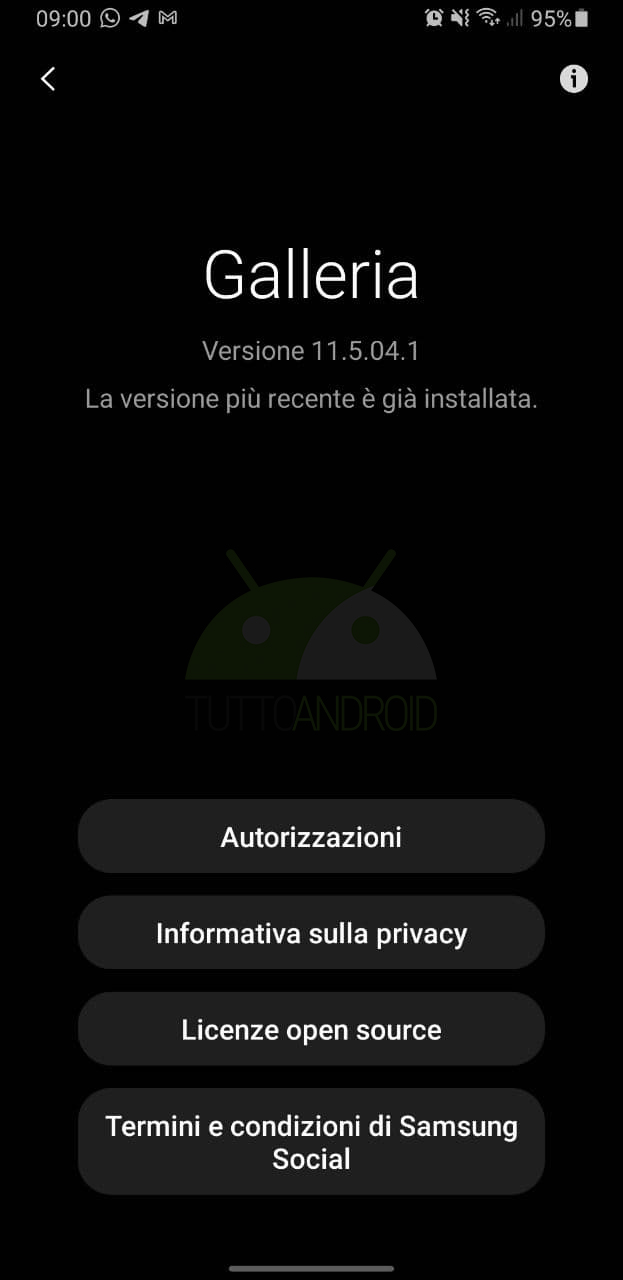Open the Autorizzazioni button
623x1280 pixels.
311,836
